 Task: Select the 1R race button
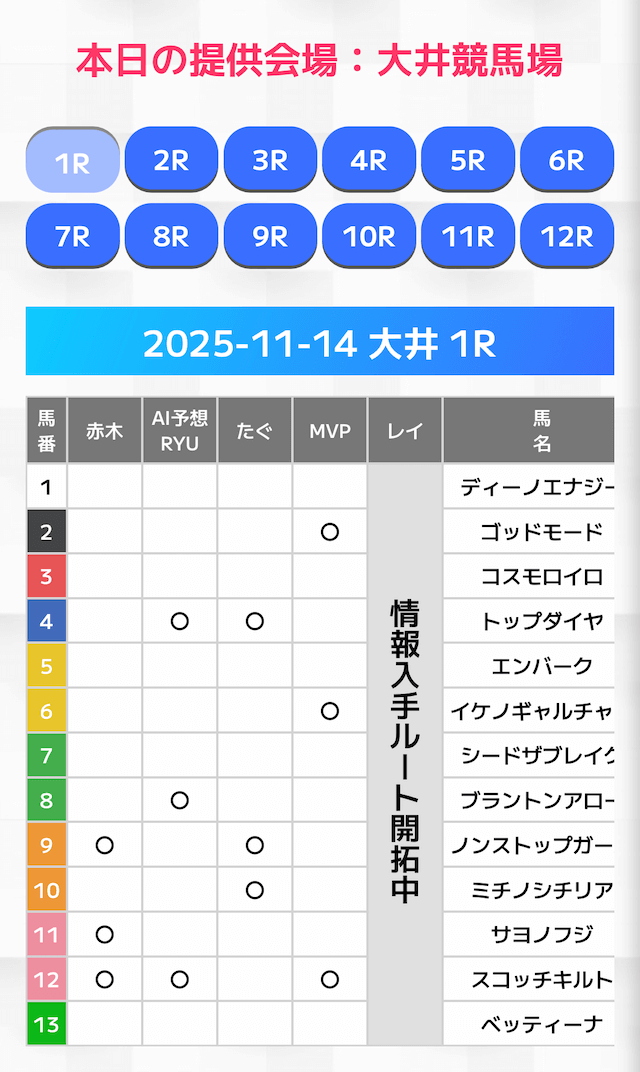[x=73, y=160]
